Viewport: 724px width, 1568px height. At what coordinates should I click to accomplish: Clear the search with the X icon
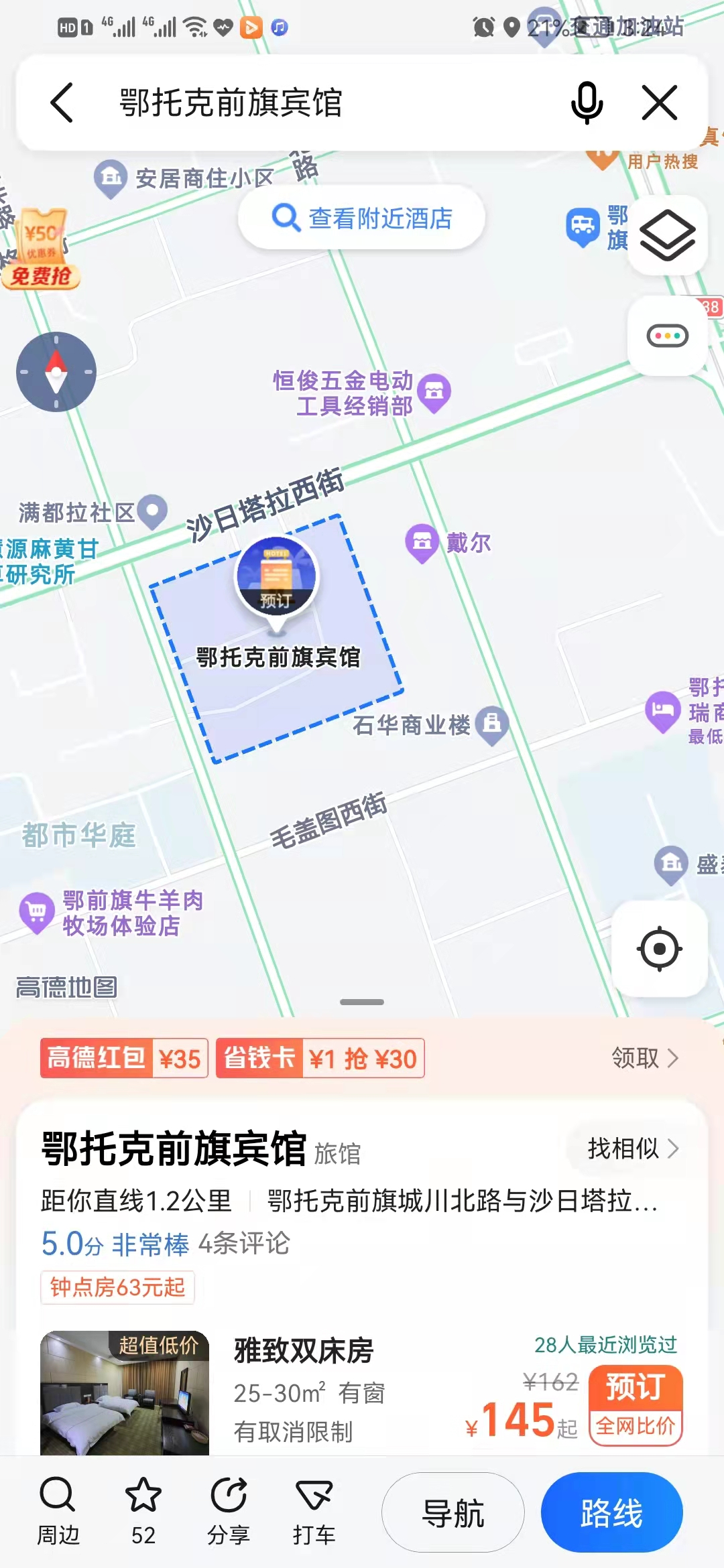[660, 103]
